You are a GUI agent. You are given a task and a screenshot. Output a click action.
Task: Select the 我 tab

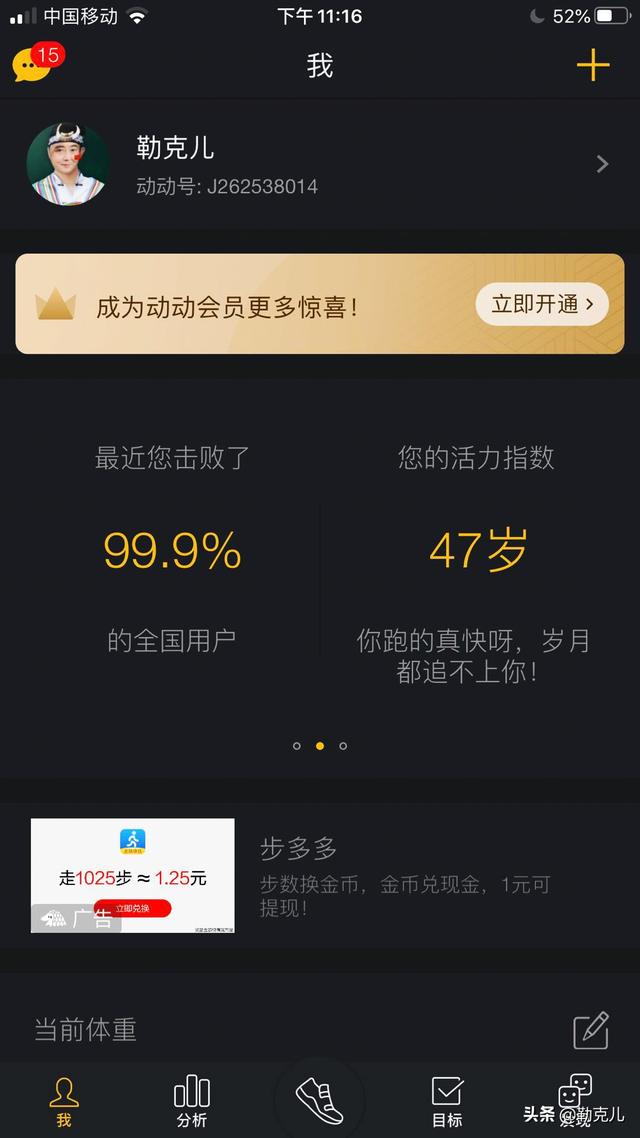tap(64, 1100)
